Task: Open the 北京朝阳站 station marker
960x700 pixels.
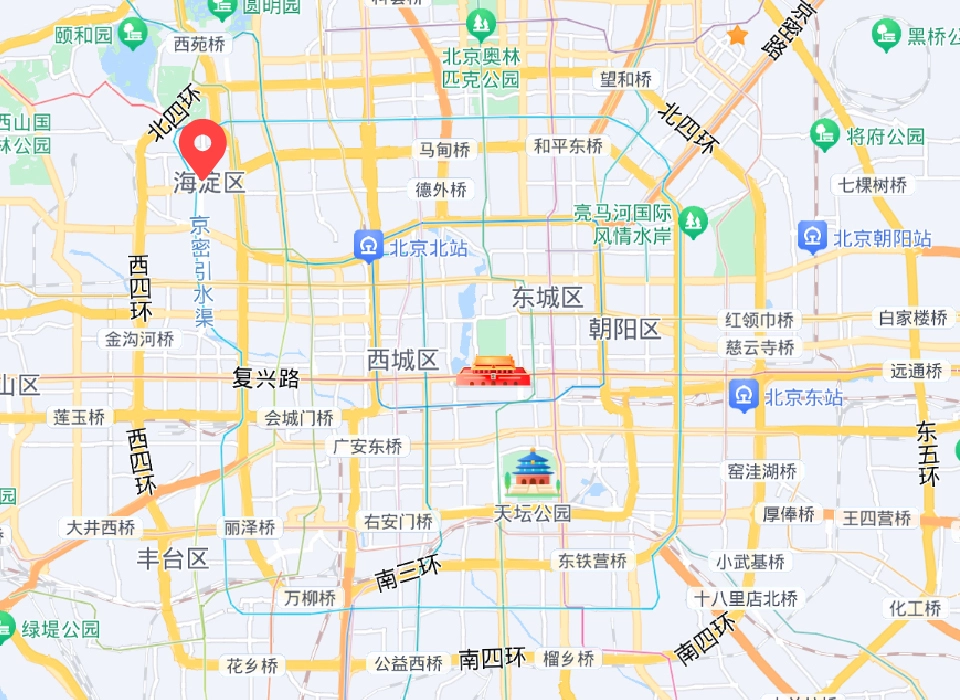Action: click(x=812, y=238)
